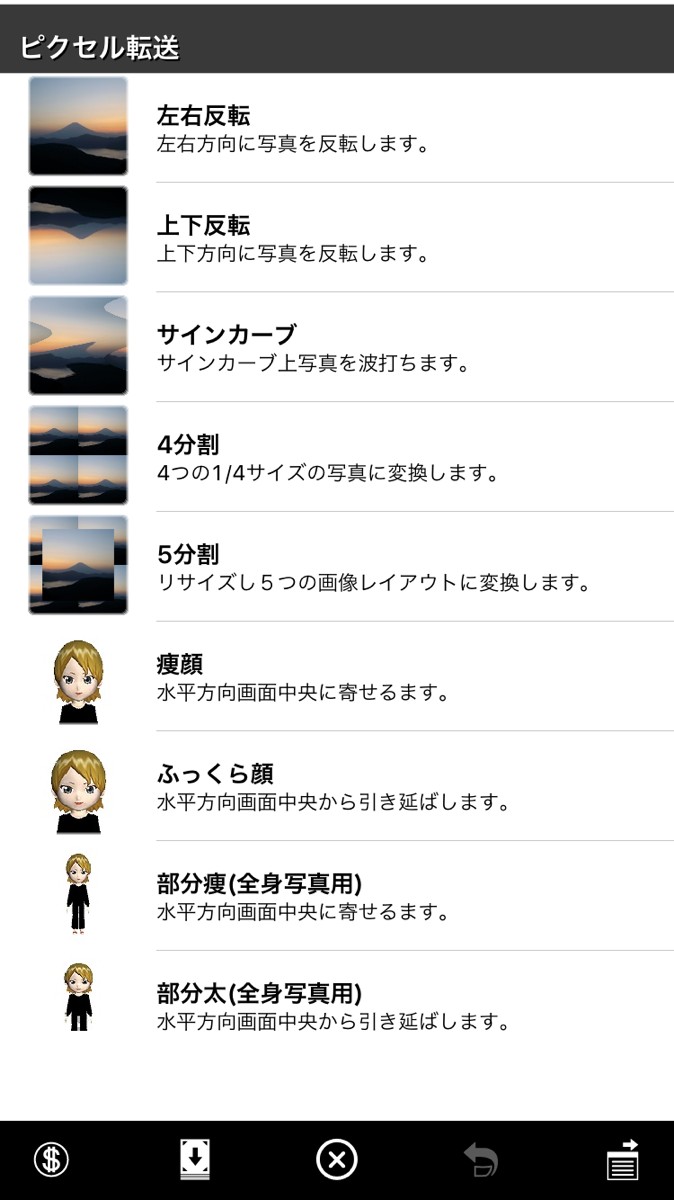Viewport: 674px width, 1200px height.
Task: Tap the download arrow icon
Action: 194,1160
